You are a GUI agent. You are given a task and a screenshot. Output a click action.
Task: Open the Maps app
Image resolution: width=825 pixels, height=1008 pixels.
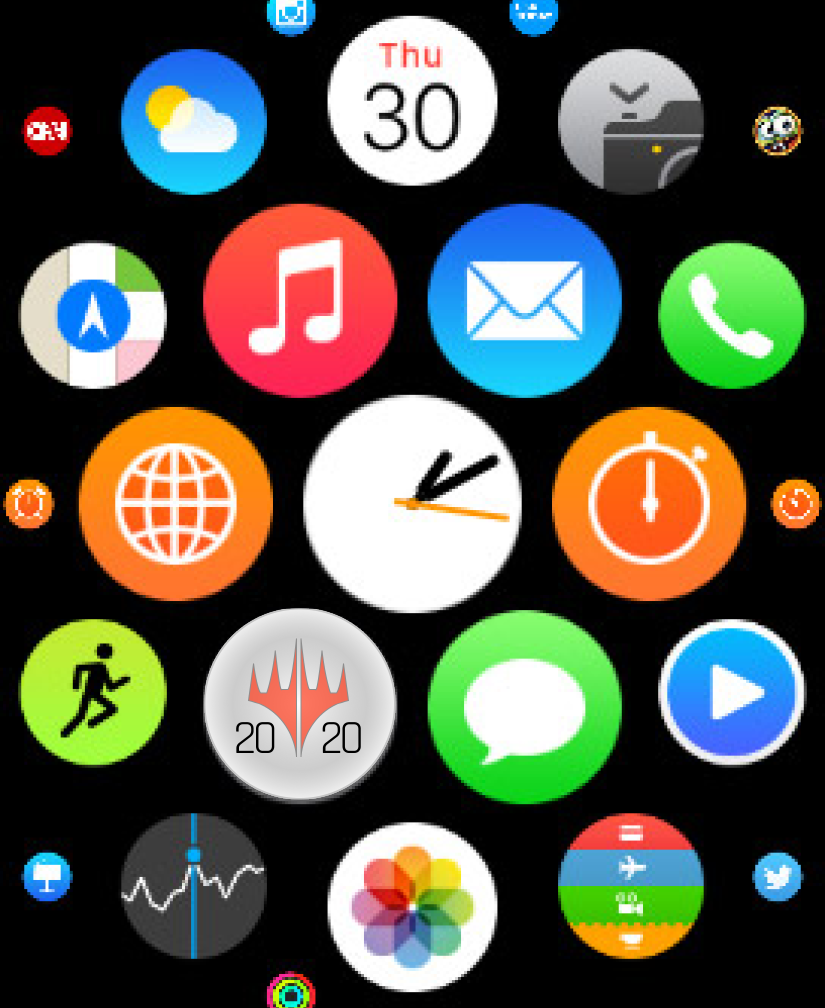(x=93, y=315)
